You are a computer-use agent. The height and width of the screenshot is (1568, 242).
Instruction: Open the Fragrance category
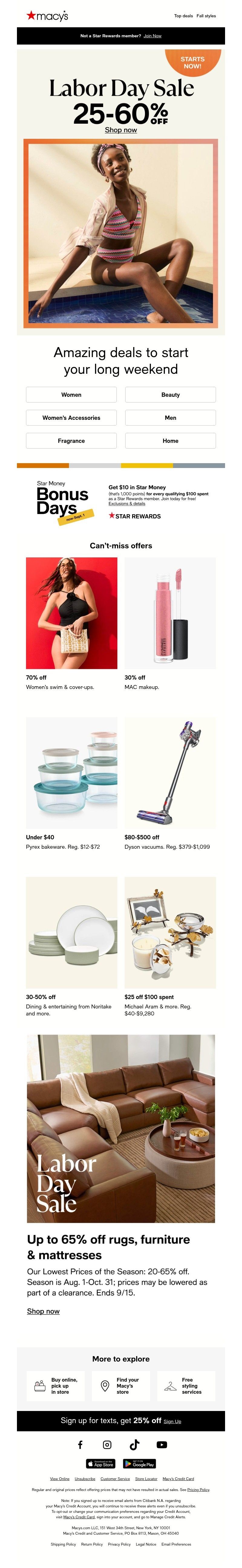[71, 441]
